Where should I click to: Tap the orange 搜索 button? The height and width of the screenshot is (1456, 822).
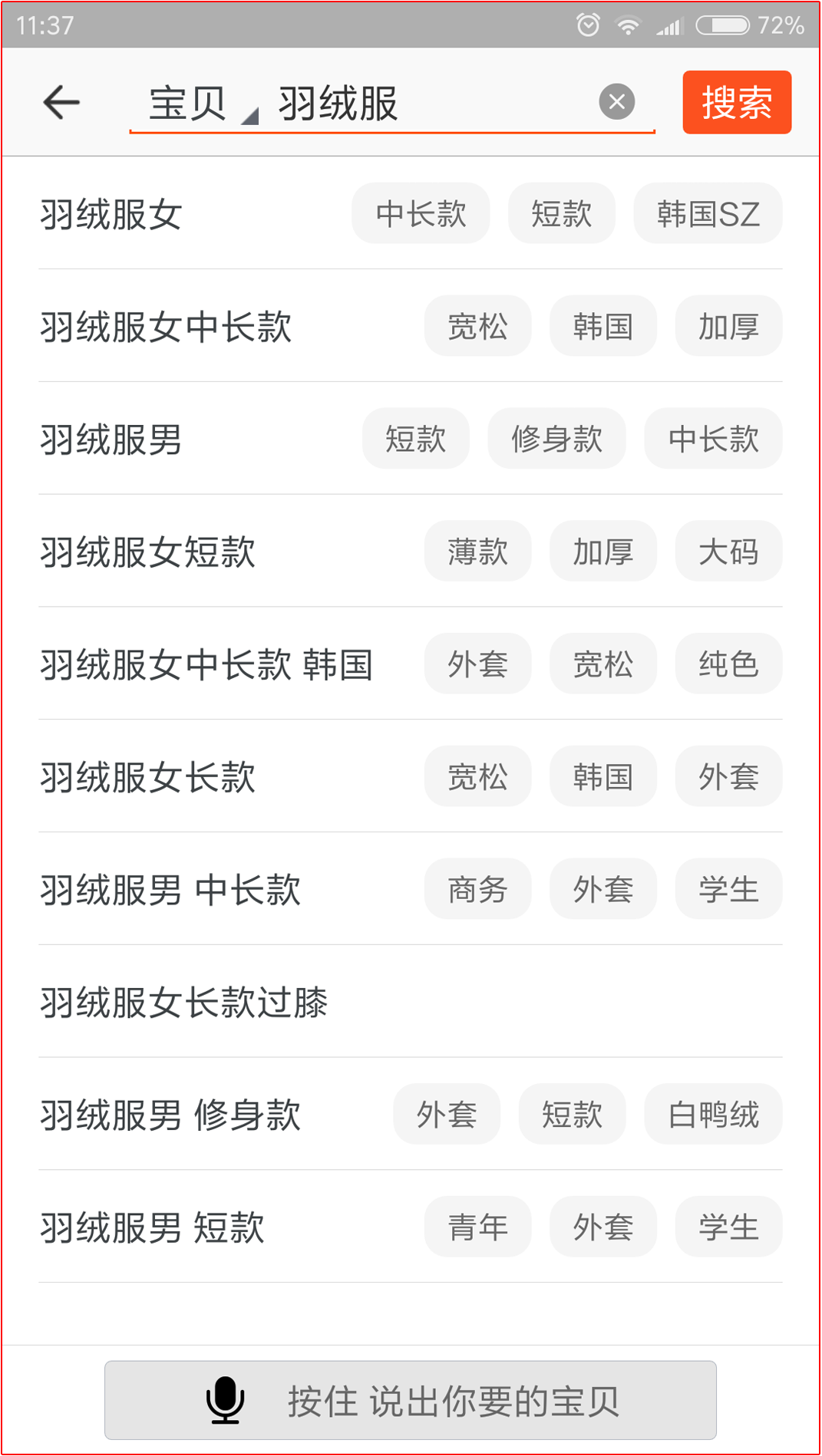736,102
